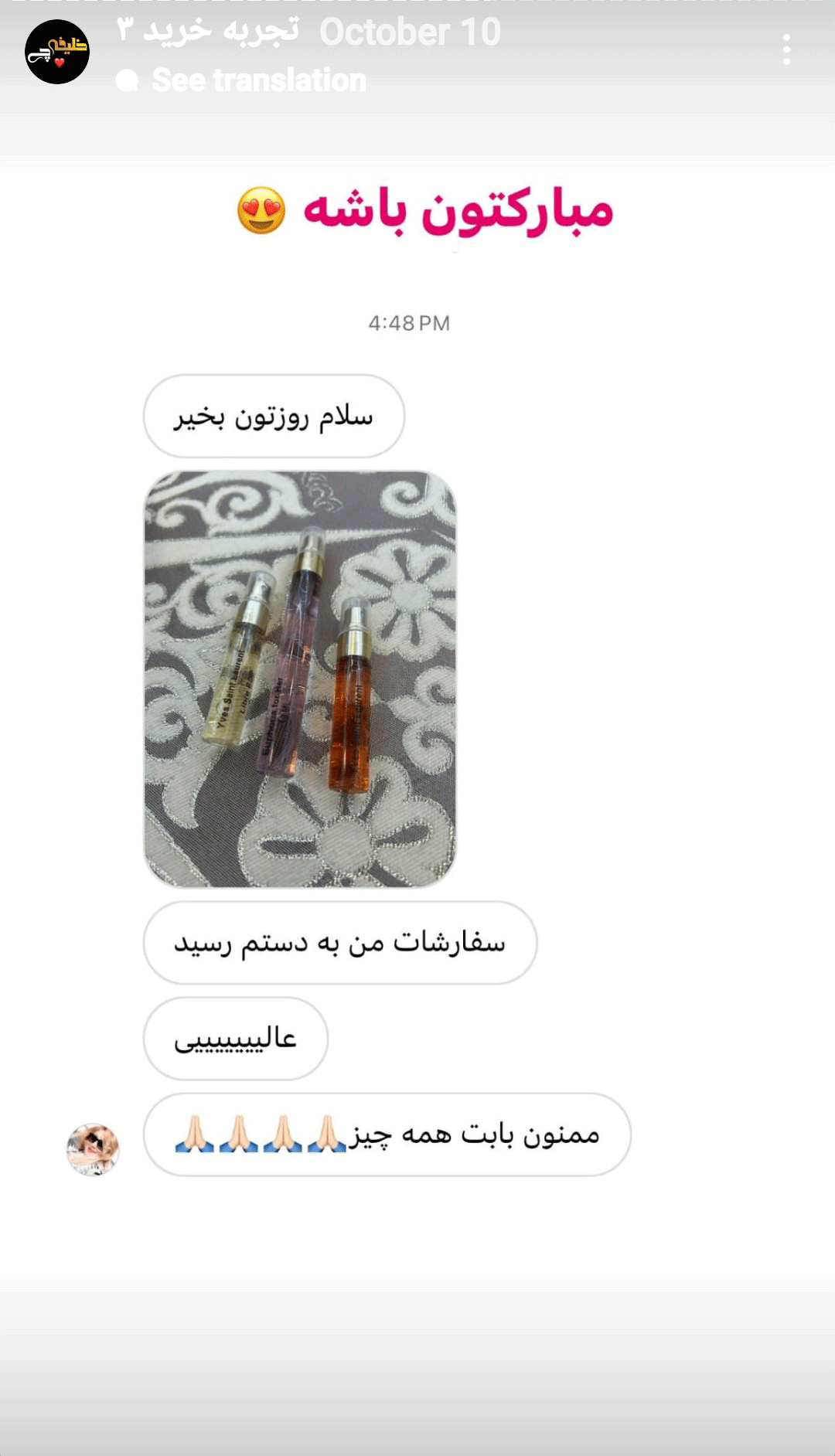This screenshot has width=835, height=1456.
Task: Open the three-dot overflow menu
Action: tap(786, 49)
